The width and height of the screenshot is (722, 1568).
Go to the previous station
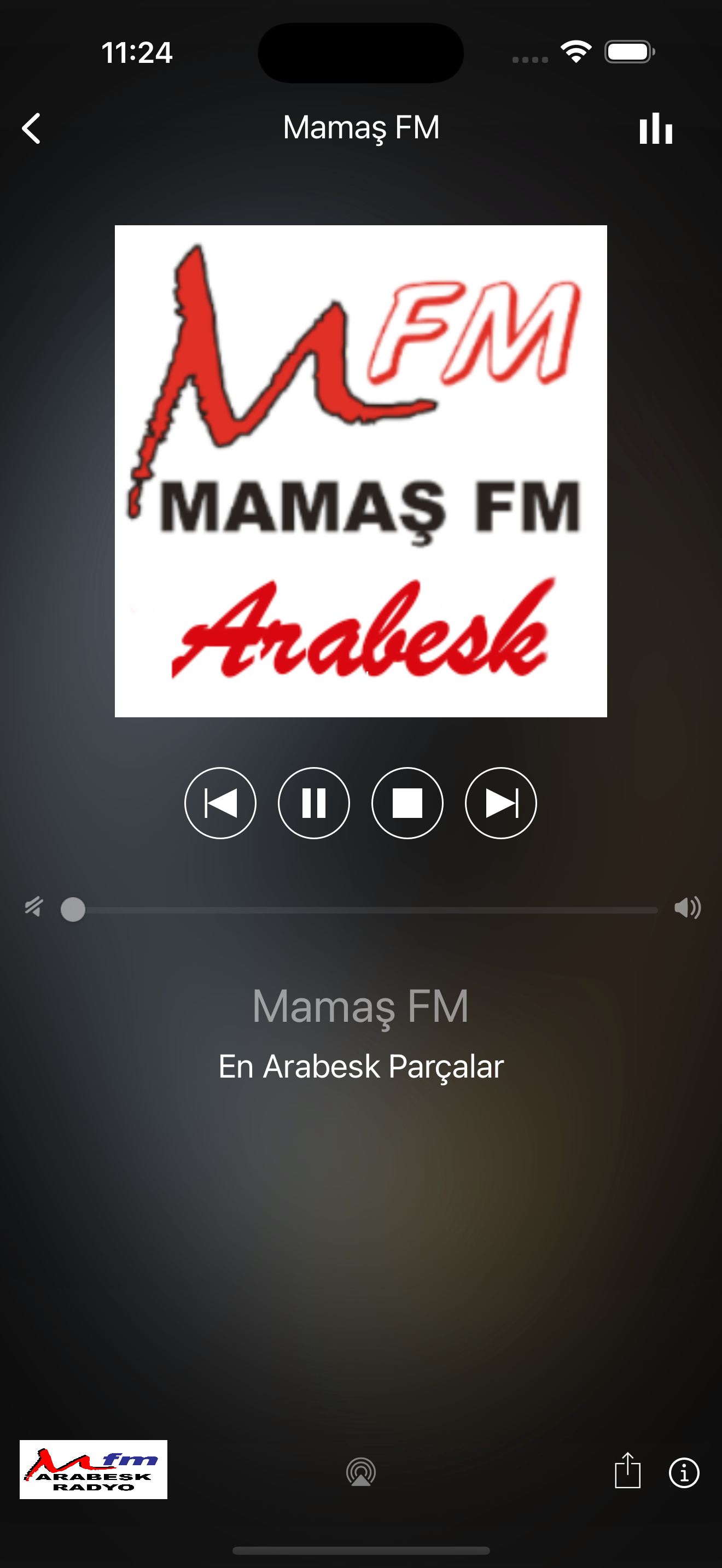(x=220, y=803)
